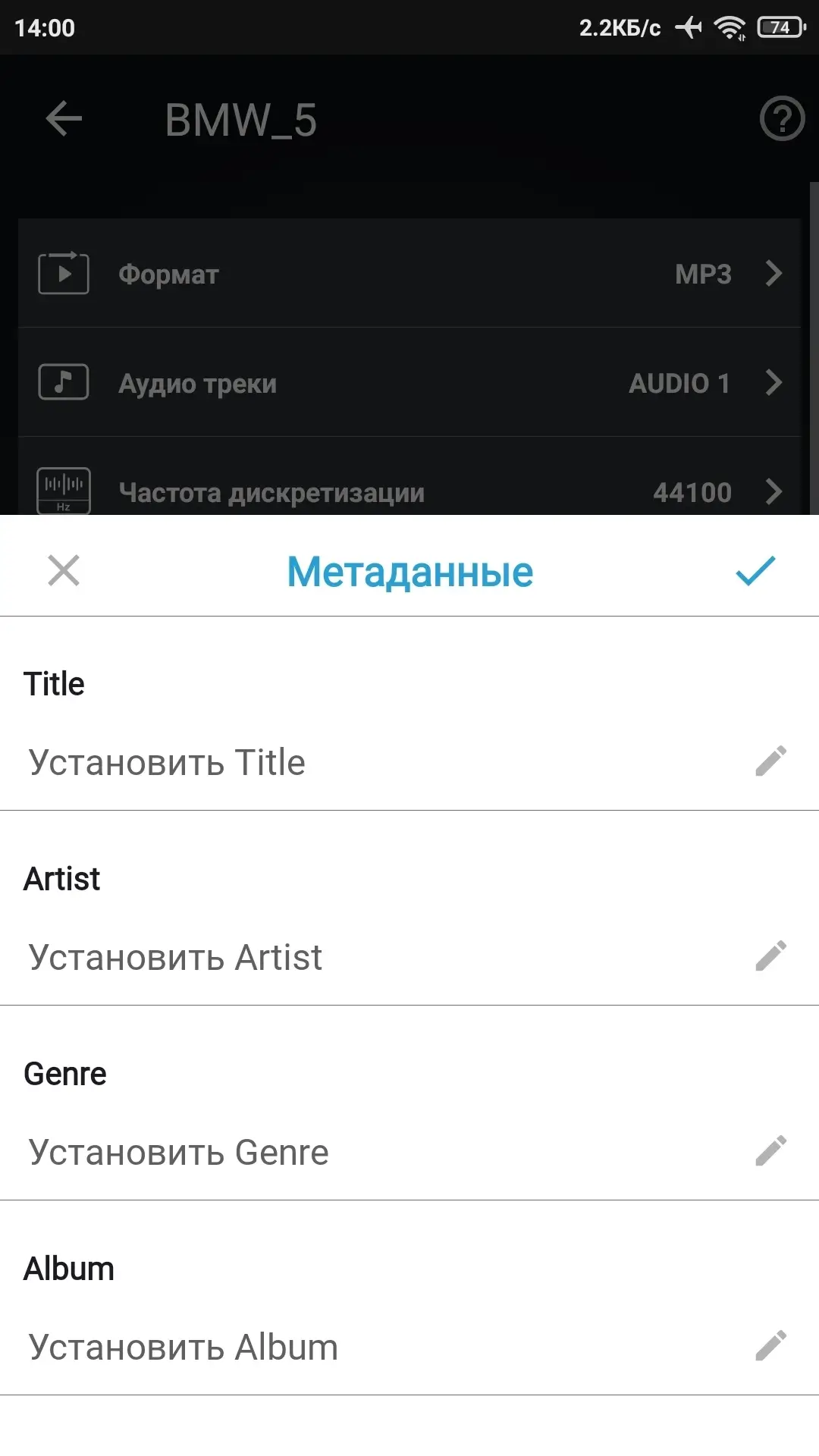Confirm metadata with the checkmark

(755, 571)
